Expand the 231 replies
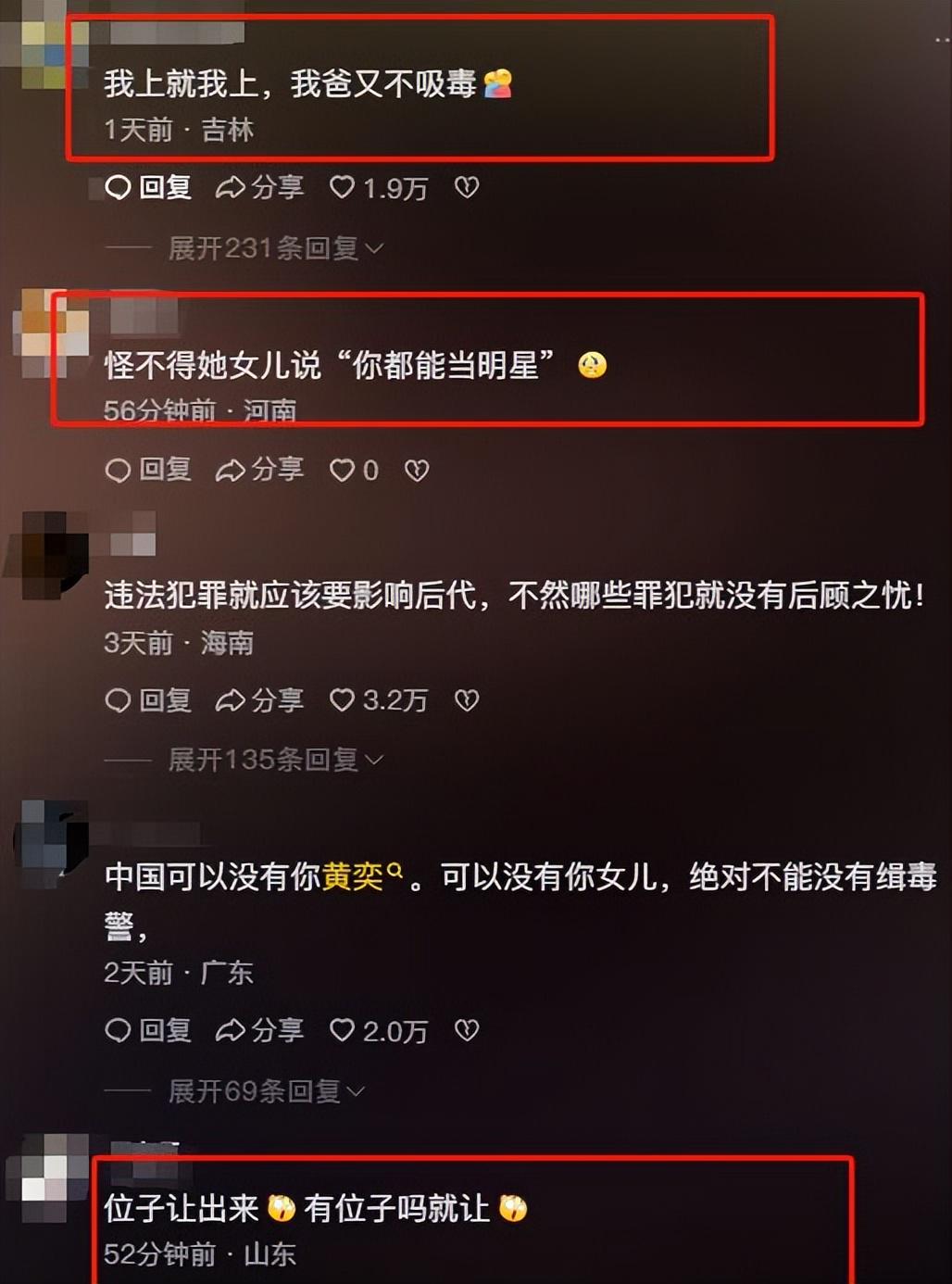Image resolution: width=952 pixels, height=1284 pixels. pos(275,248)
